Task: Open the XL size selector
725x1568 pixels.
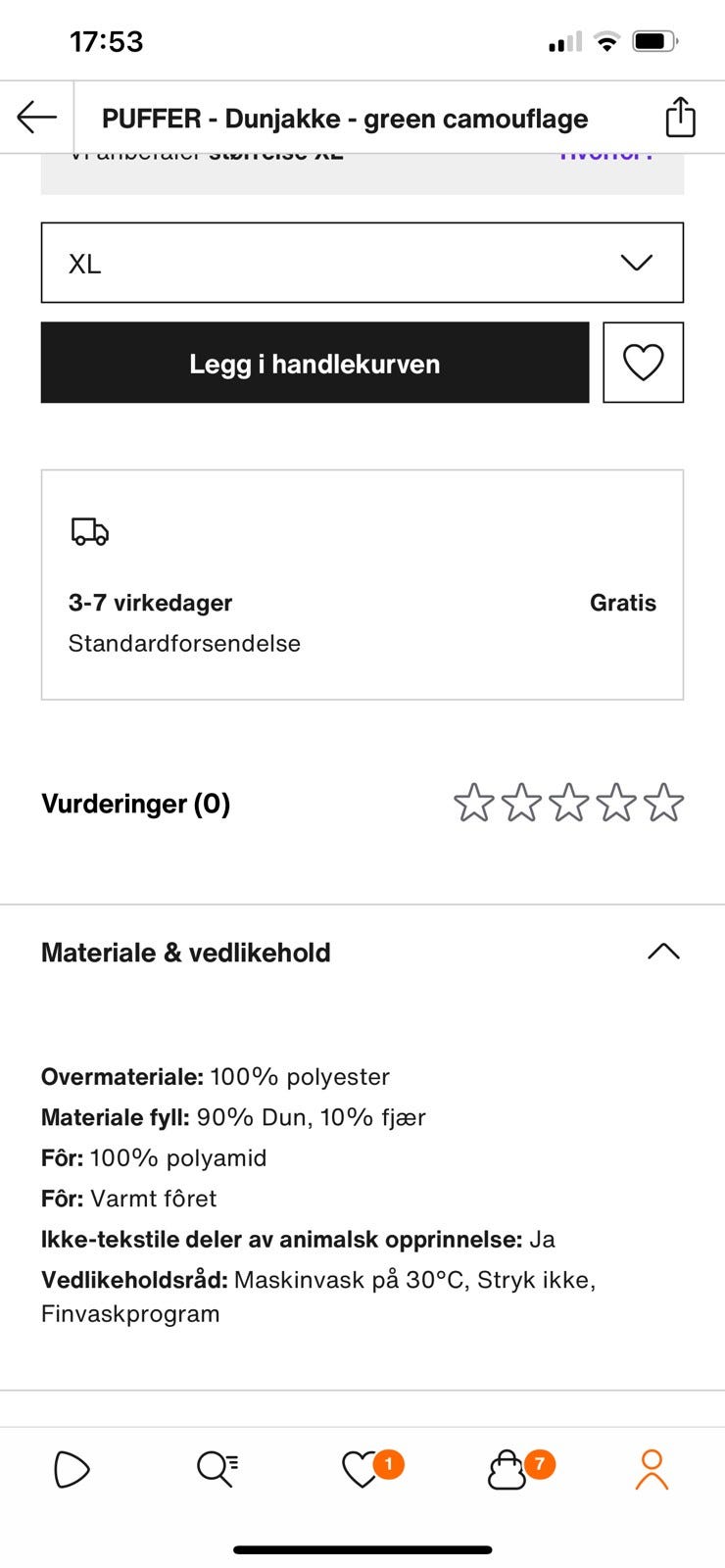Action: tap(362, 262)
